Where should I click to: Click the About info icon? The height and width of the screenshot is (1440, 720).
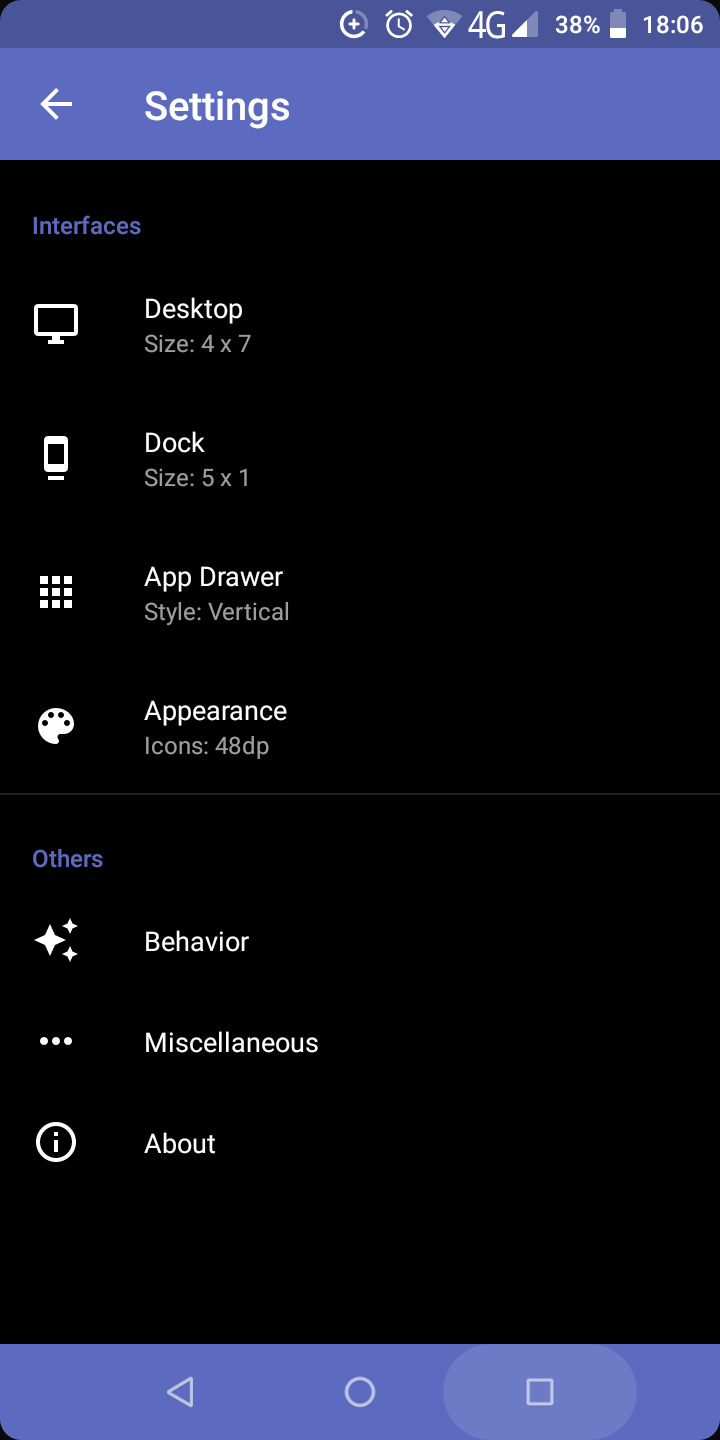(x=55, y=1141)
